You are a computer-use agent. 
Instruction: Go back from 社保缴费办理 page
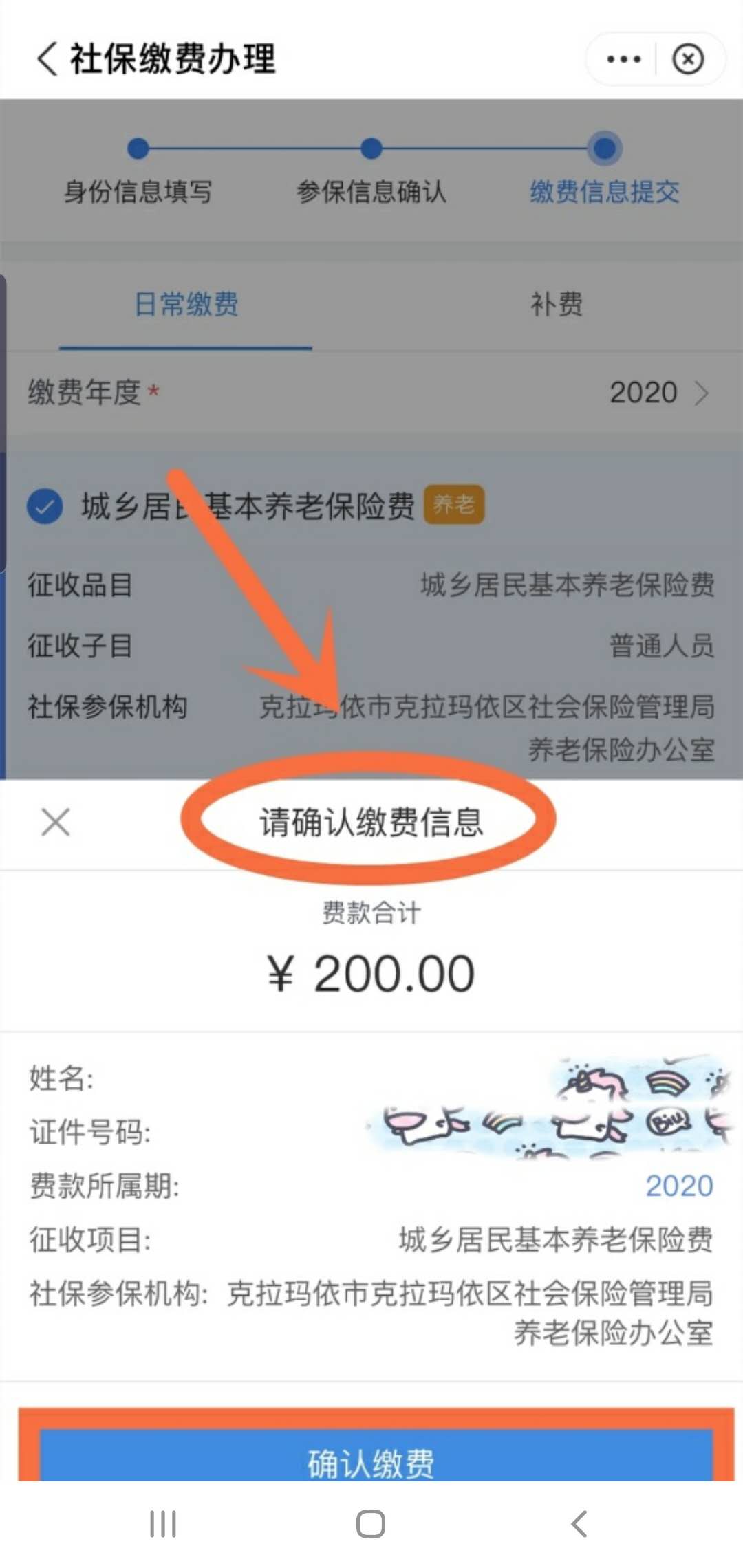tap(47, 58)
